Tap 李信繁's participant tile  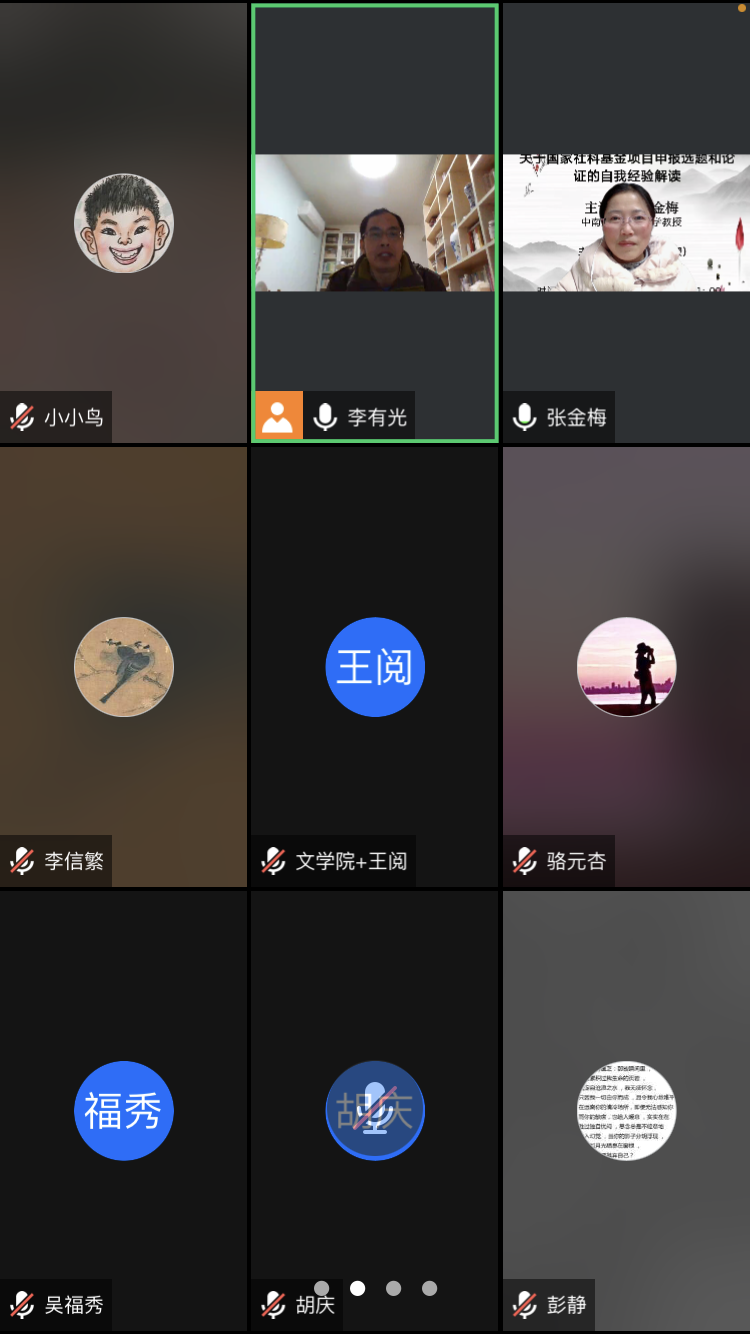tap(123, 666)
